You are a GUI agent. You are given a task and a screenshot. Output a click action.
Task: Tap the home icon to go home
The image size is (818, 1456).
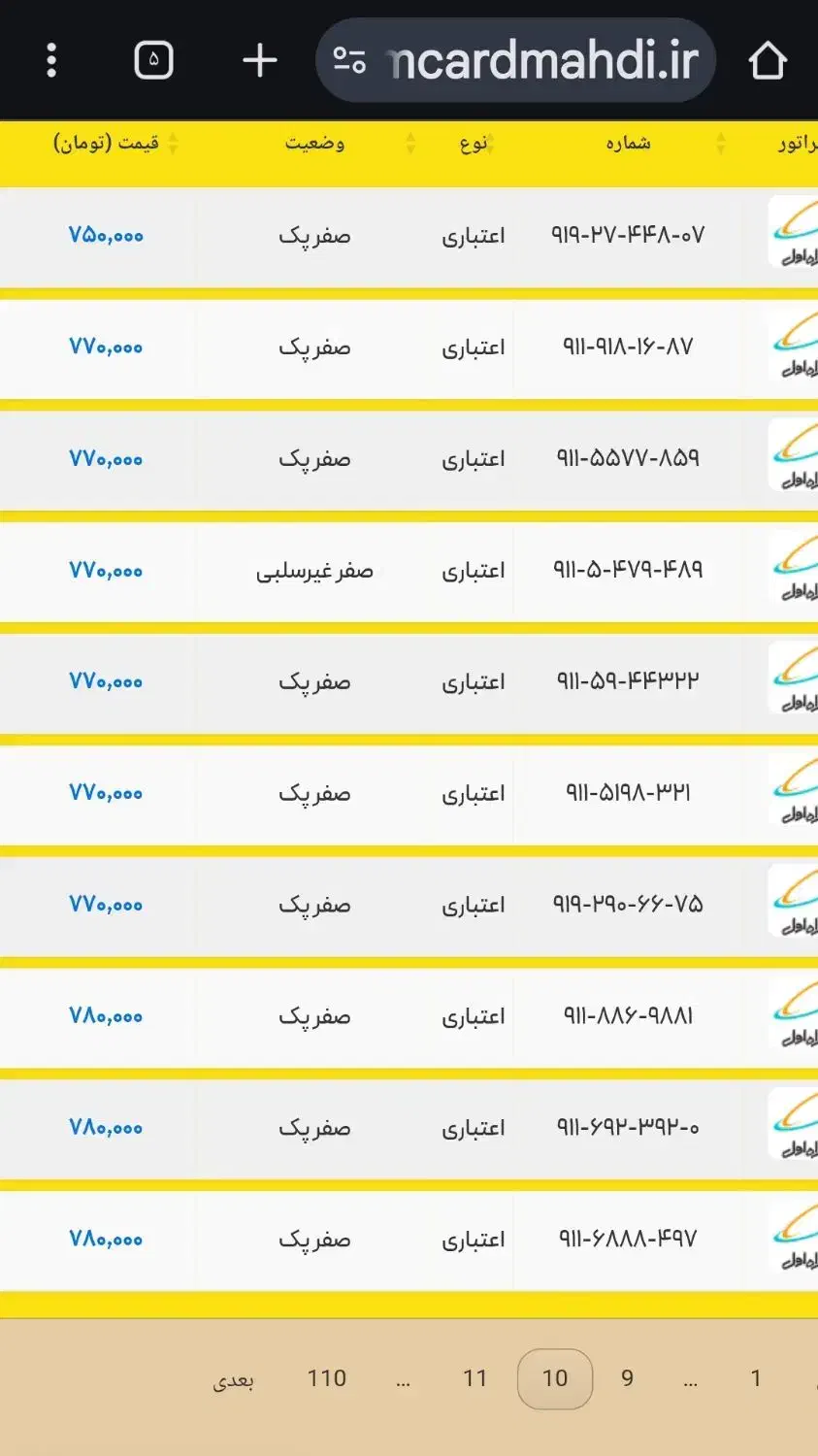(768, 59)
